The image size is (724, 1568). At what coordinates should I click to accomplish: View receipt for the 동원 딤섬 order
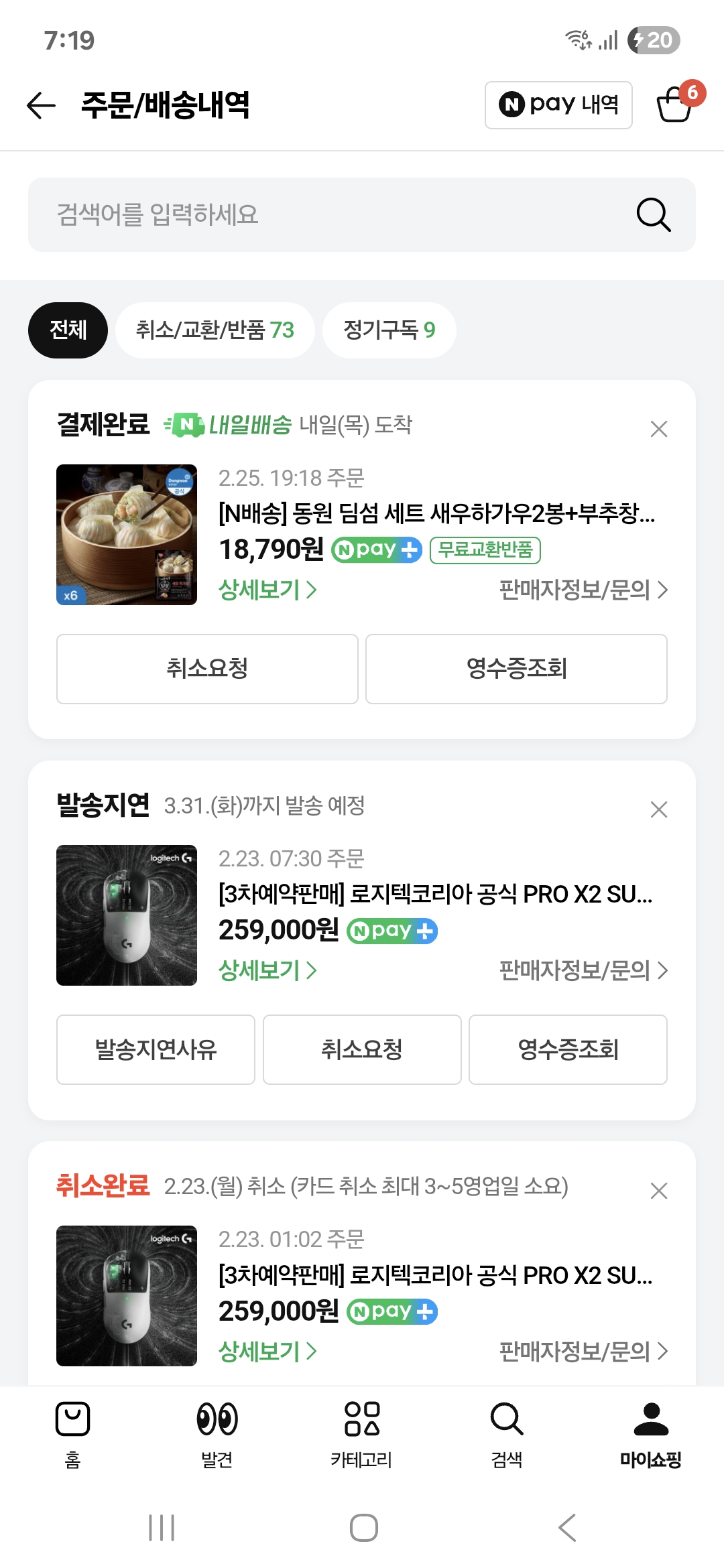coord(516,669)
